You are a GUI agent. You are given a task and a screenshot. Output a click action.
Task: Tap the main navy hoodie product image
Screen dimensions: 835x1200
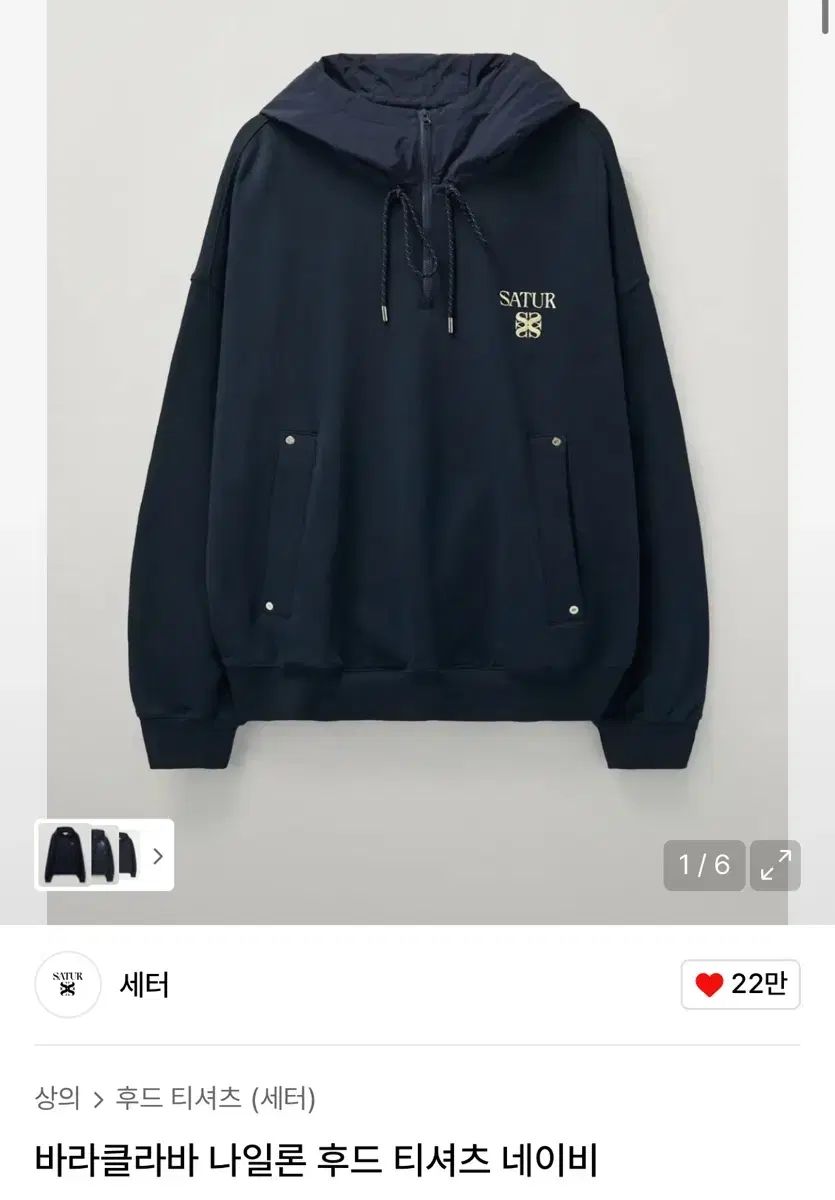pos(417,420)
